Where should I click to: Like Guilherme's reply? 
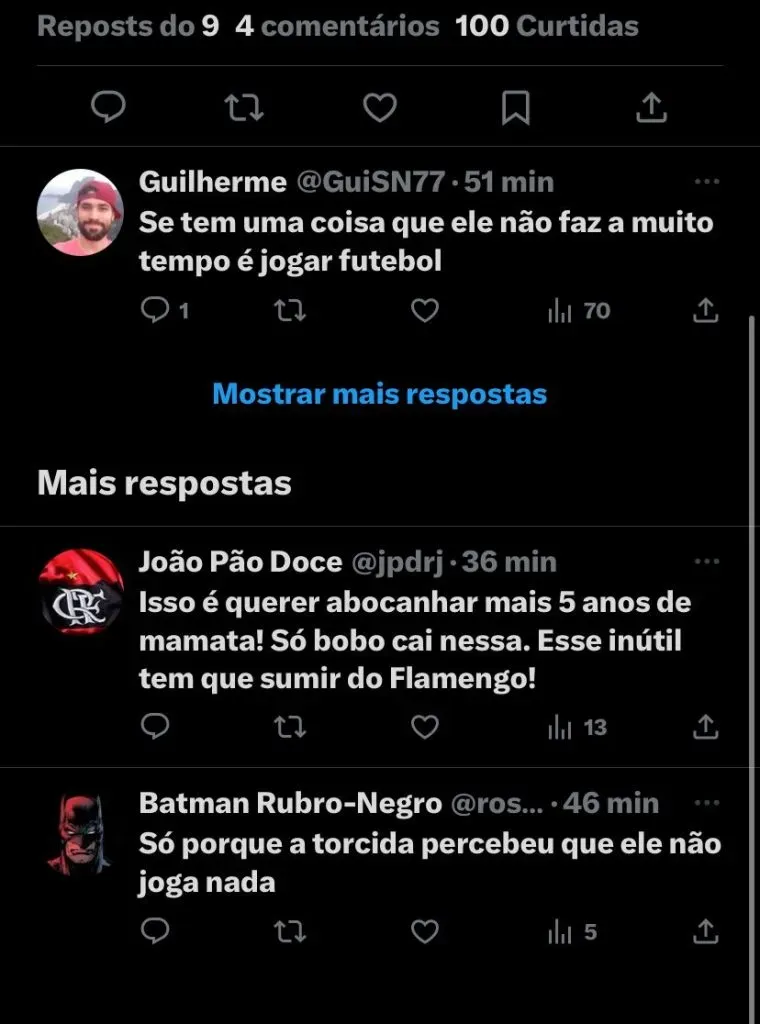(425, 311)
